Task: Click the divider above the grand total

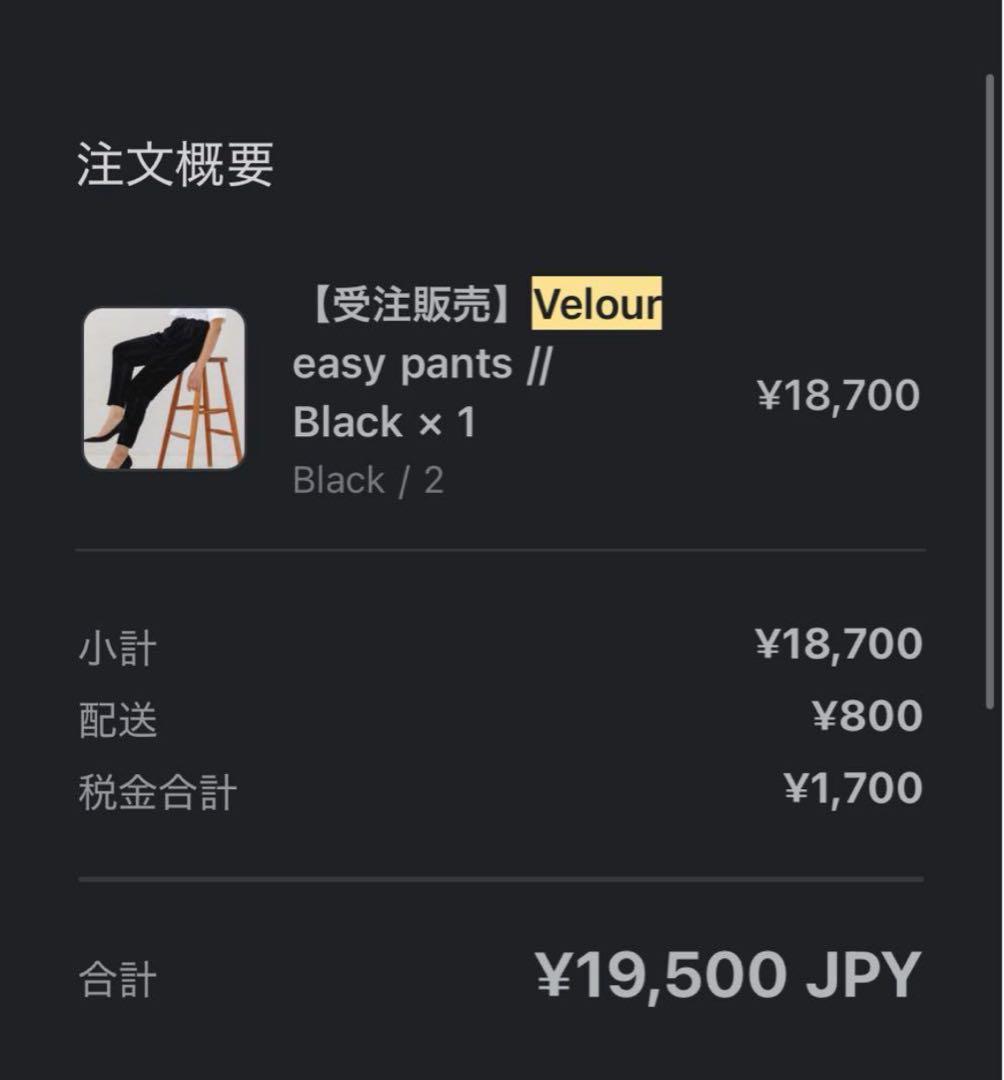Action: point(500,879)
